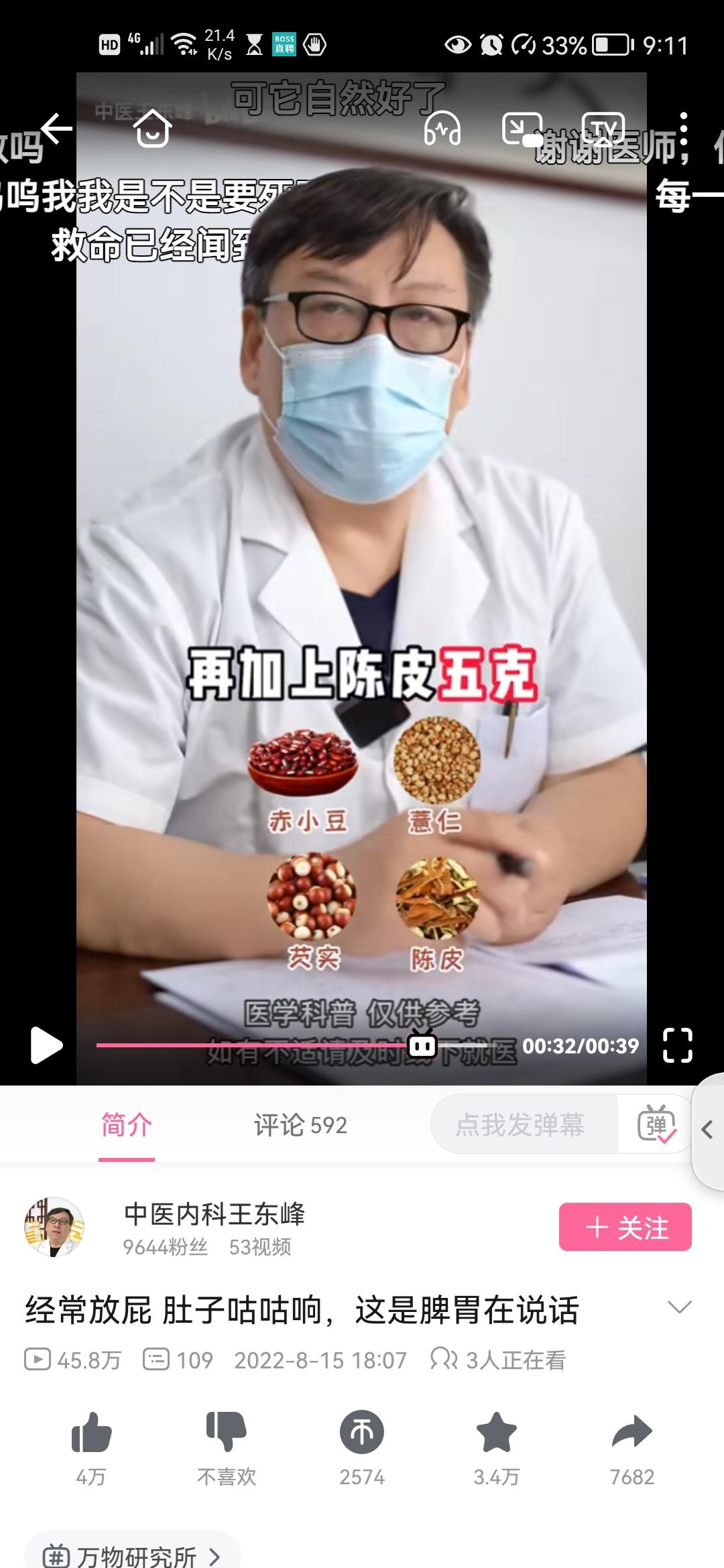Open 中医内科王东峰's profile avatar
724x1568 pixels.
(x=54, y=1227)
